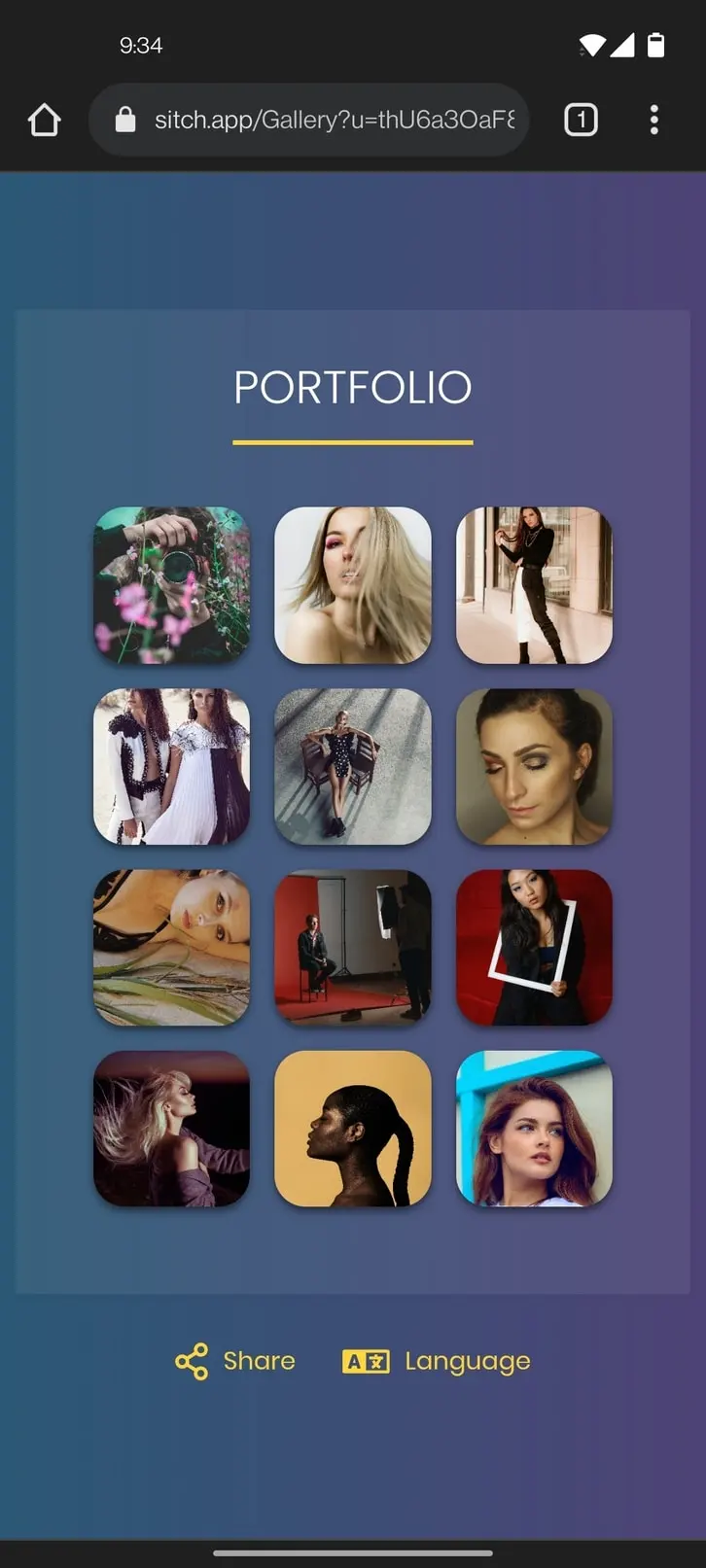Open photo of woman lying among leaves
Viewport: 706px width, 1568px height.
172,948
